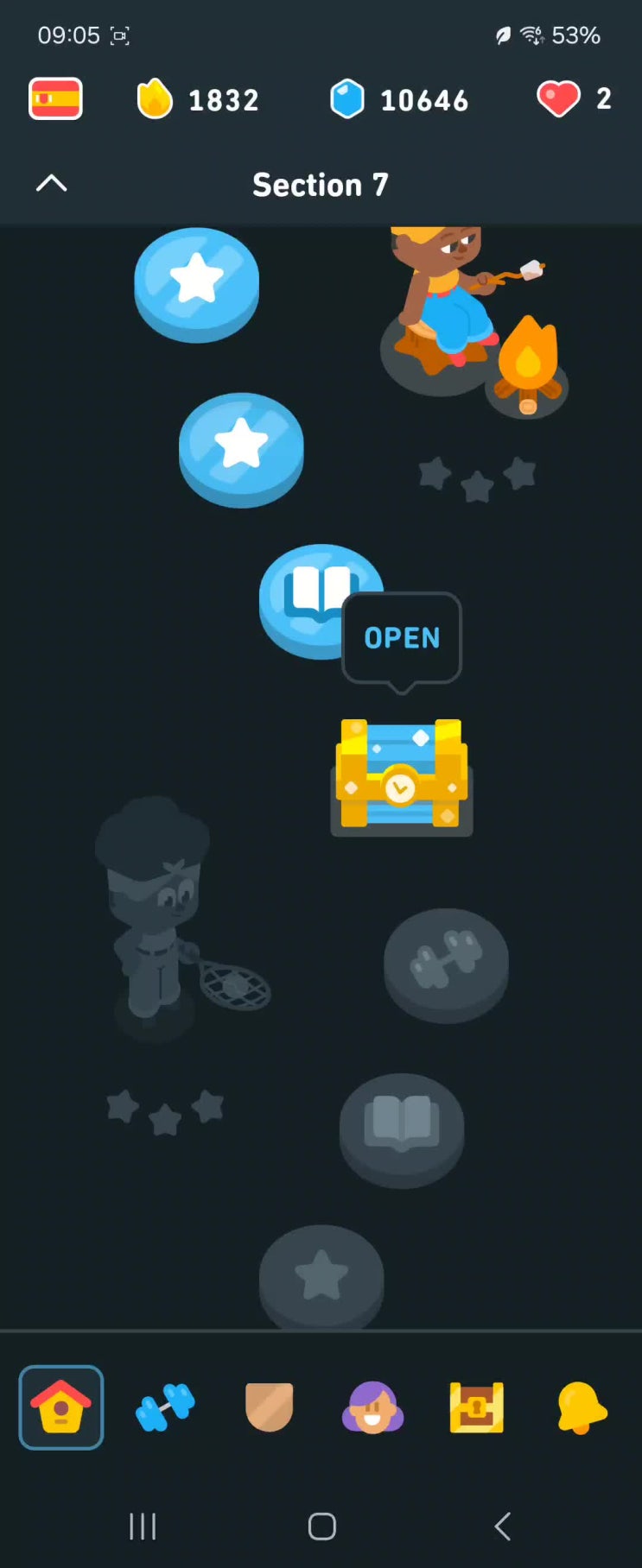Open the golden treasure chest

[x=402, y=775]
